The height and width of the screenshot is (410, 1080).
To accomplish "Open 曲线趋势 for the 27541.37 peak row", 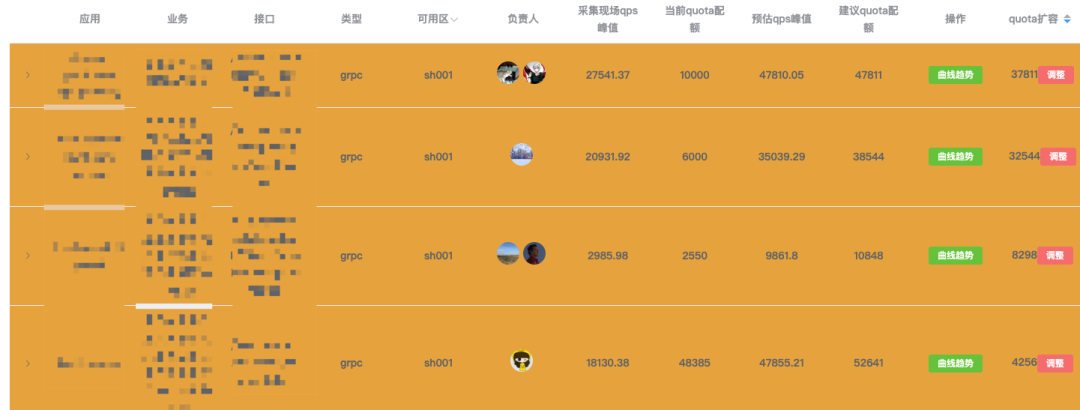I will coord(955,75).
